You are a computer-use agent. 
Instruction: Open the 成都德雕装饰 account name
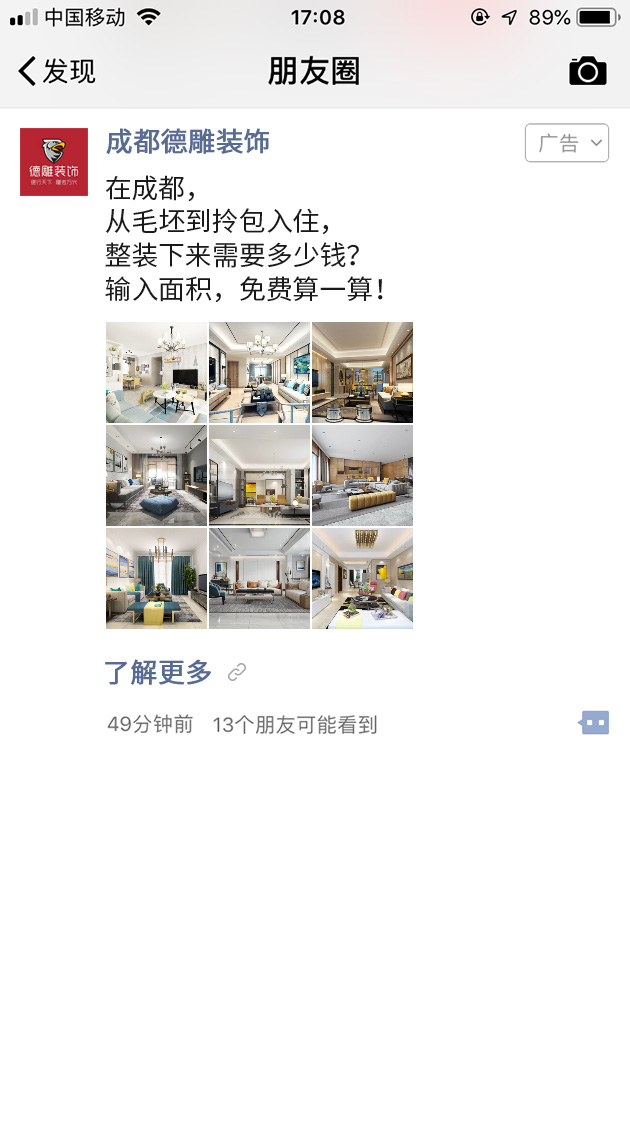tap(188, 142)
